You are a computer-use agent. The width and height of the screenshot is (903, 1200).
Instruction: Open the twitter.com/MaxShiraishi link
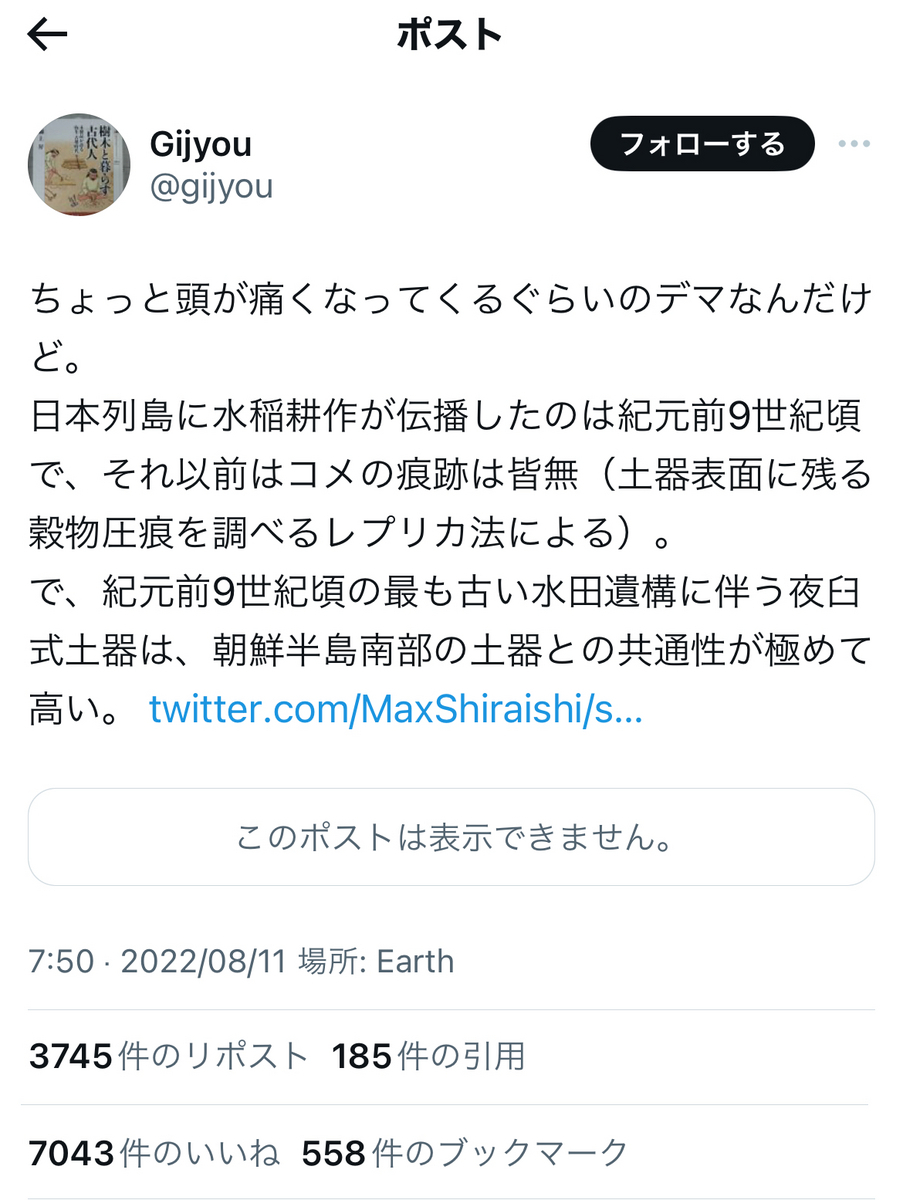(x=395, y=711)
